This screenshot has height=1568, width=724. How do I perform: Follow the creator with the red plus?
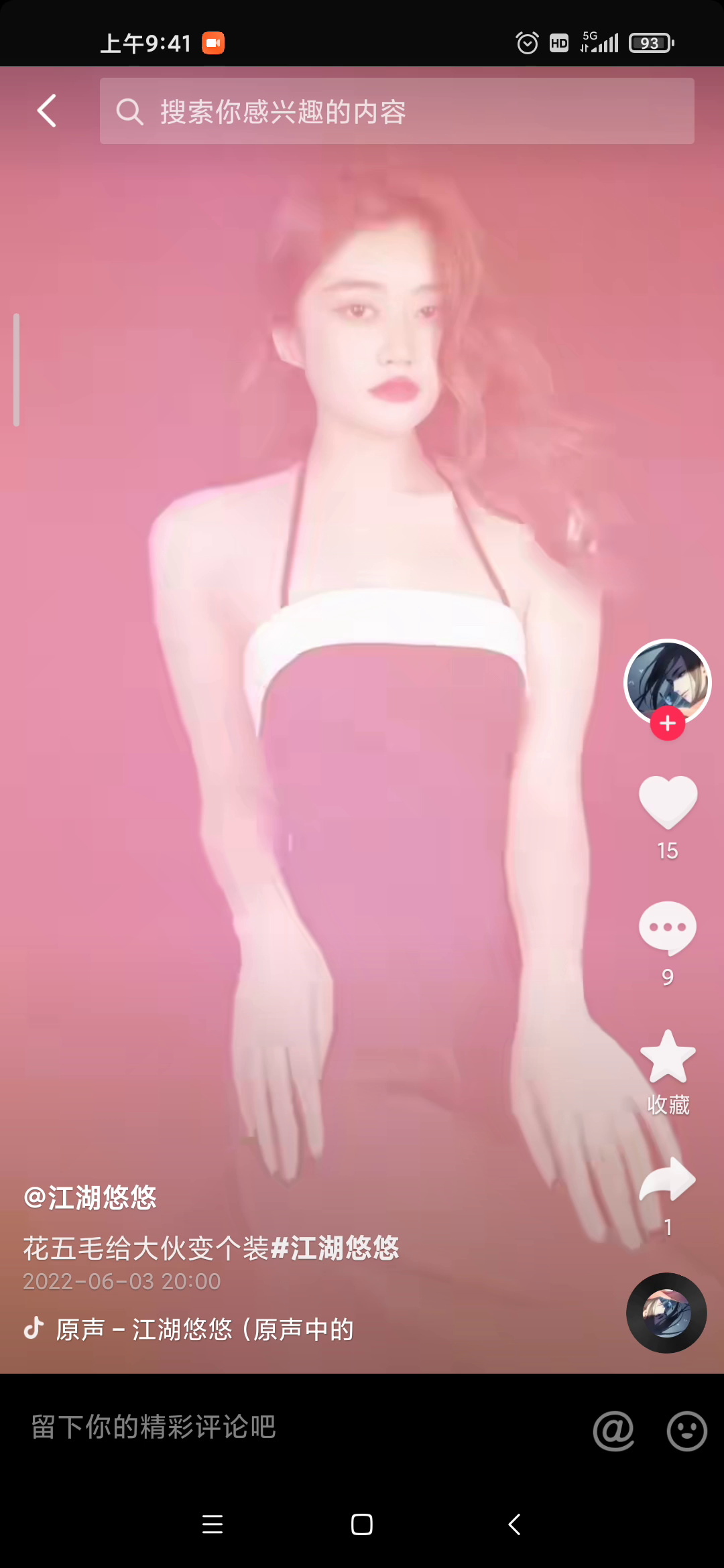pyautogui.click(x=668, y=724)
